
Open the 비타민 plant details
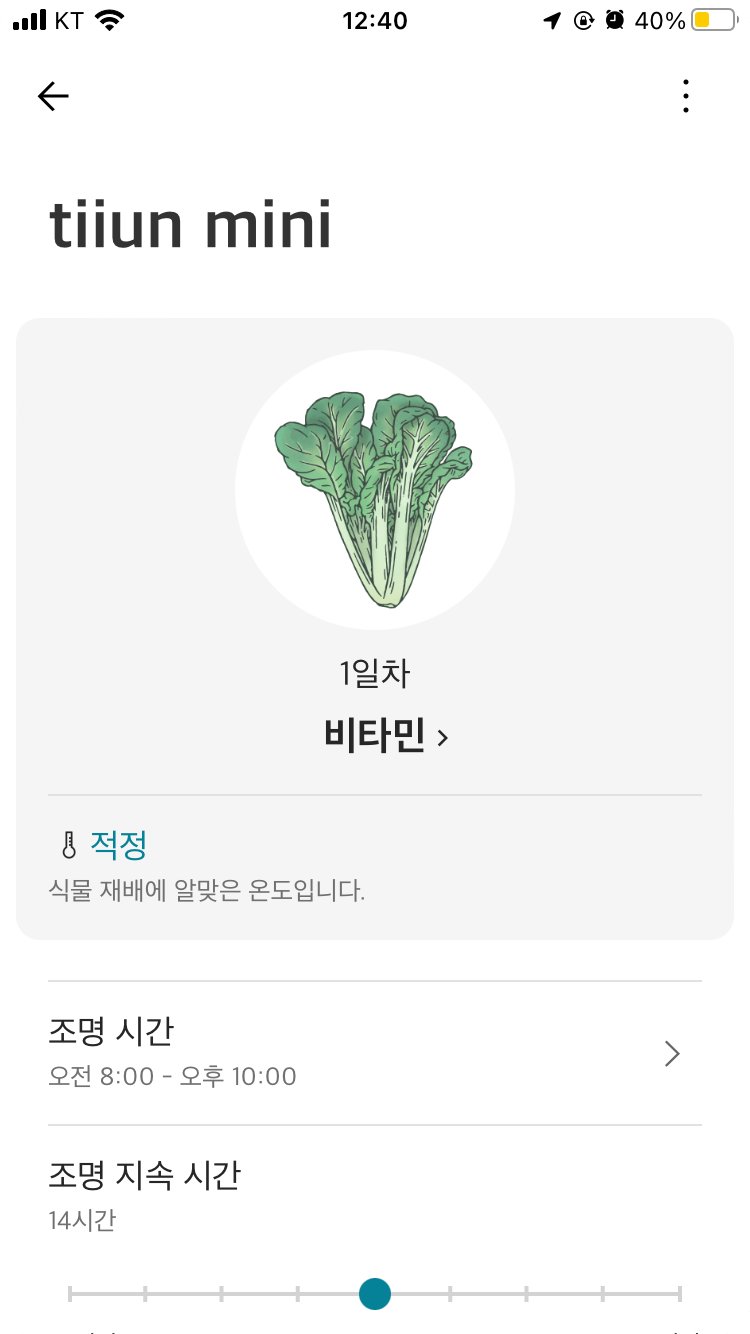coord(385,736)
